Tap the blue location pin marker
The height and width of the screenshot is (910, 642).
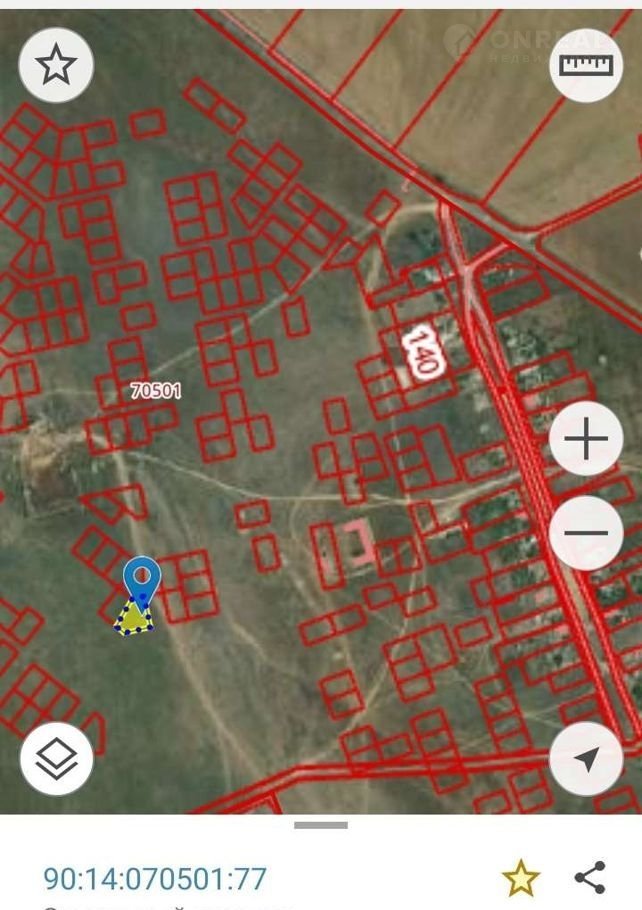tap(142, 579)
